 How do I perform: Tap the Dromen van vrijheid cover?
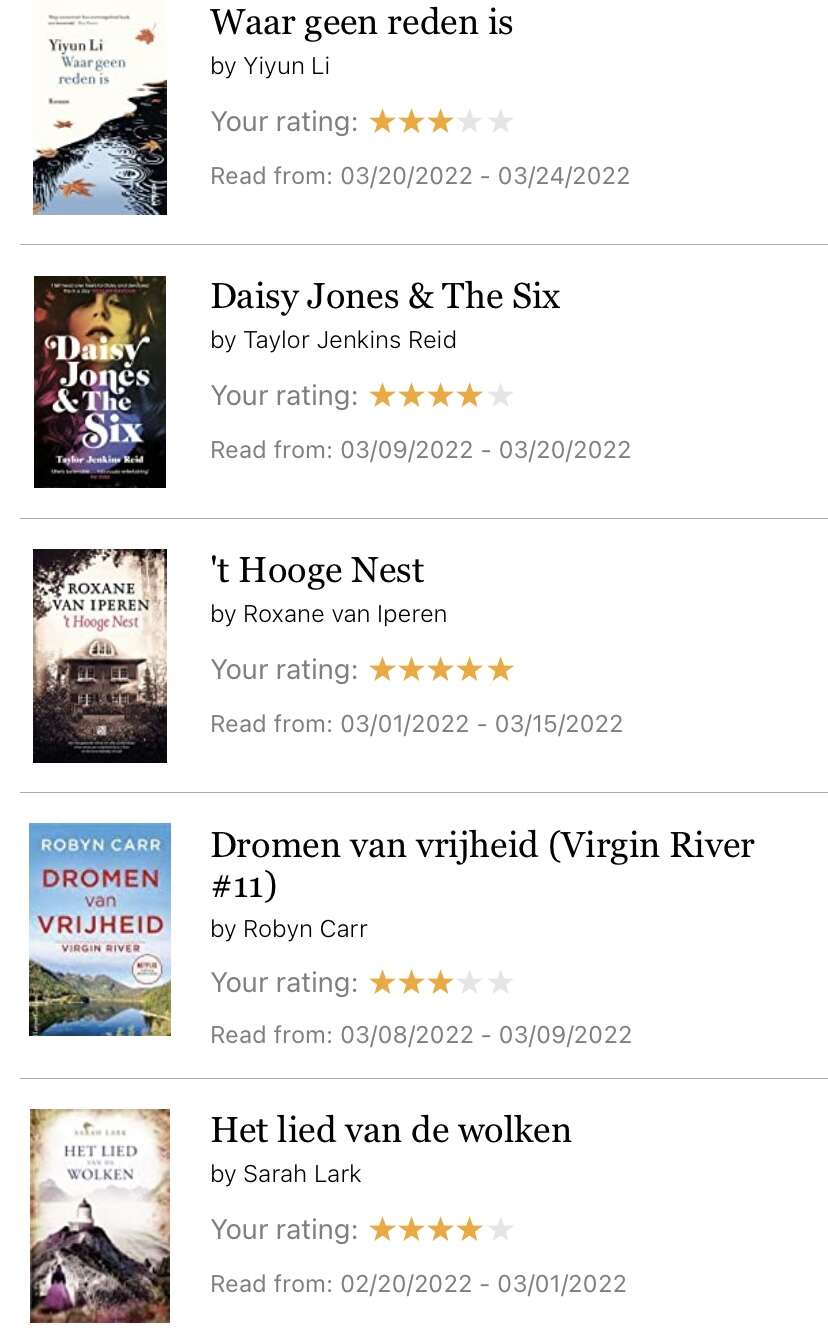[100, 929]
